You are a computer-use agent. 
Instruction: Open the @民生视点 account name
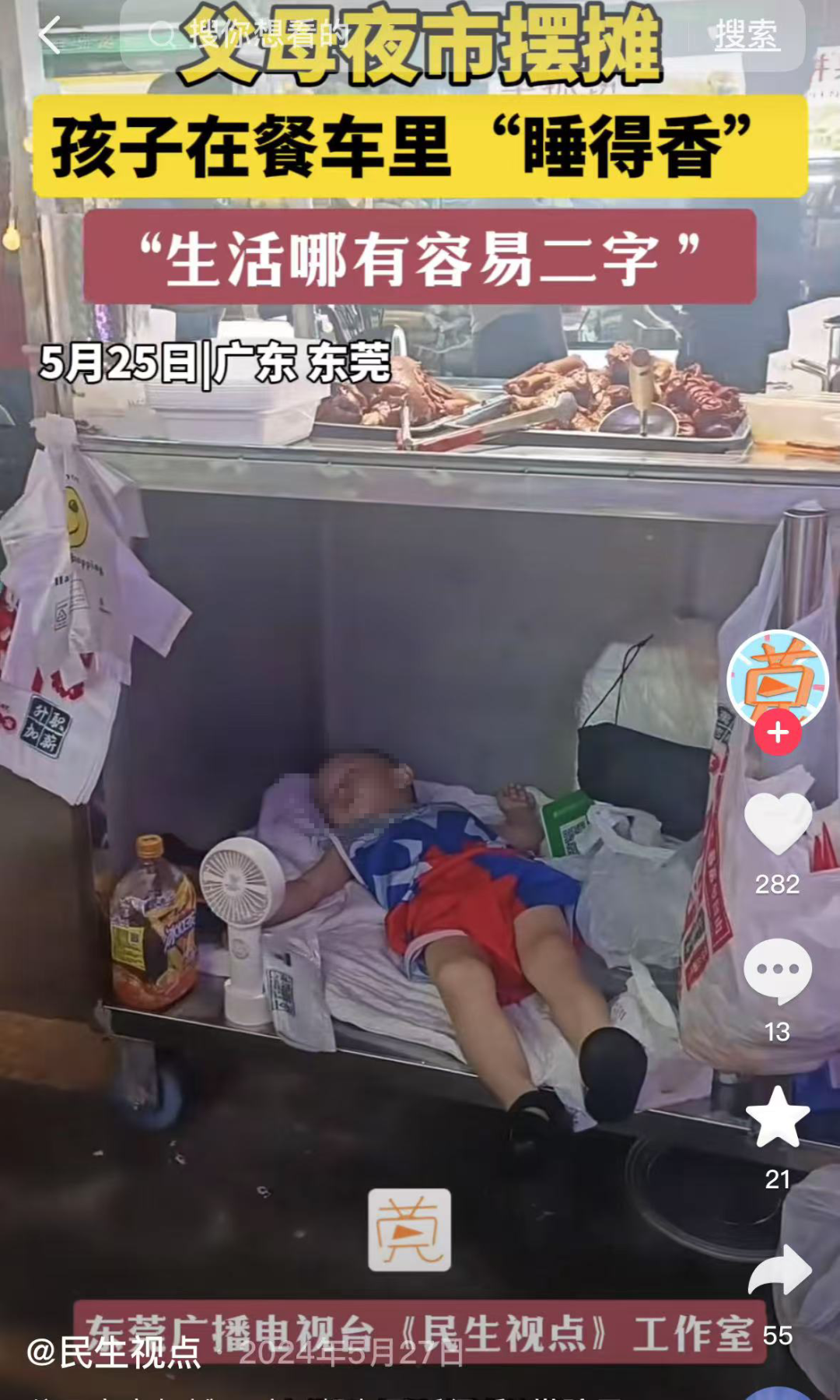point(114,1352)
